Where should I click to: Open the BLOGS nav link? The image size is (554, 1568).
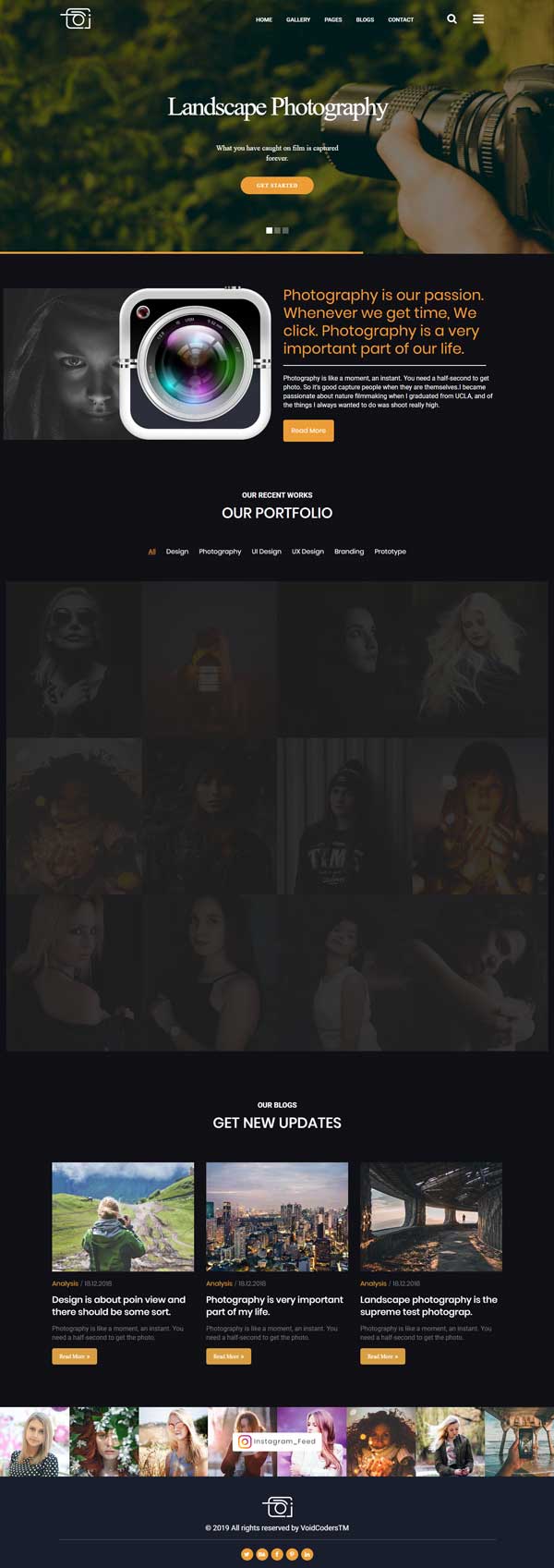tap(366, 19)
